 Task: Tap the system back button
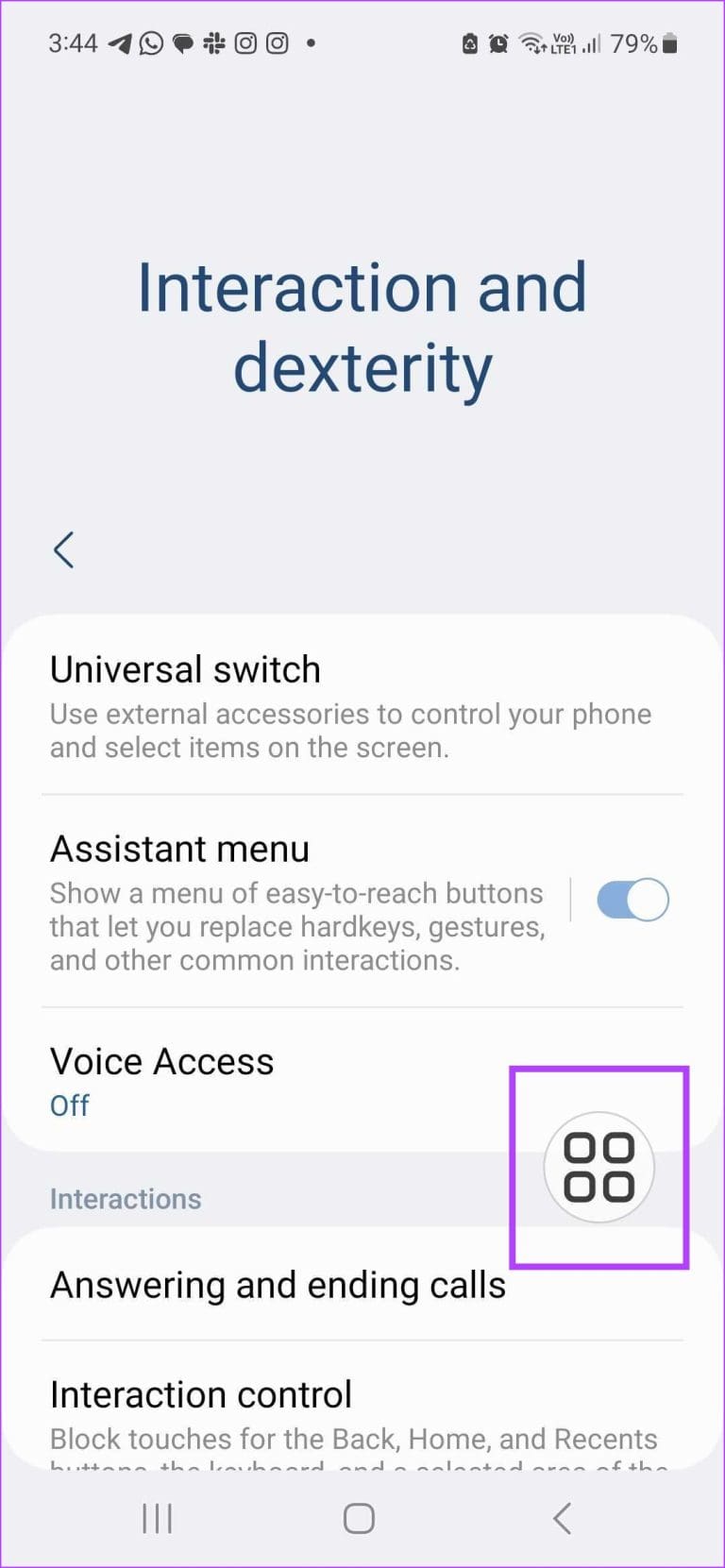point(563,1519)
